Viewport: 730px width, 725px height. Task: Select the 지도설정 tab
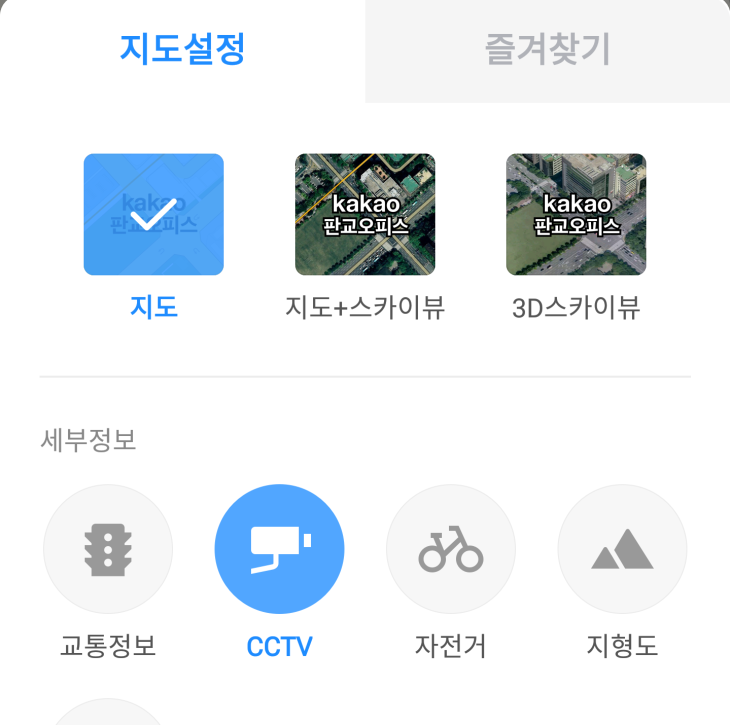pos(182,50)
